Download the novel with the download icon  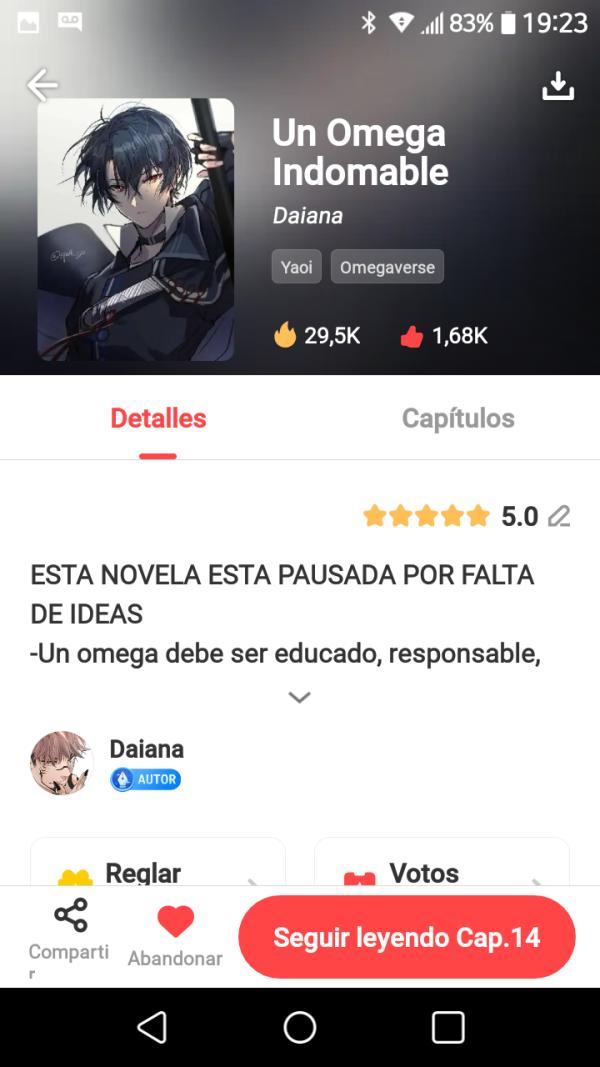[x=558, y=87]
